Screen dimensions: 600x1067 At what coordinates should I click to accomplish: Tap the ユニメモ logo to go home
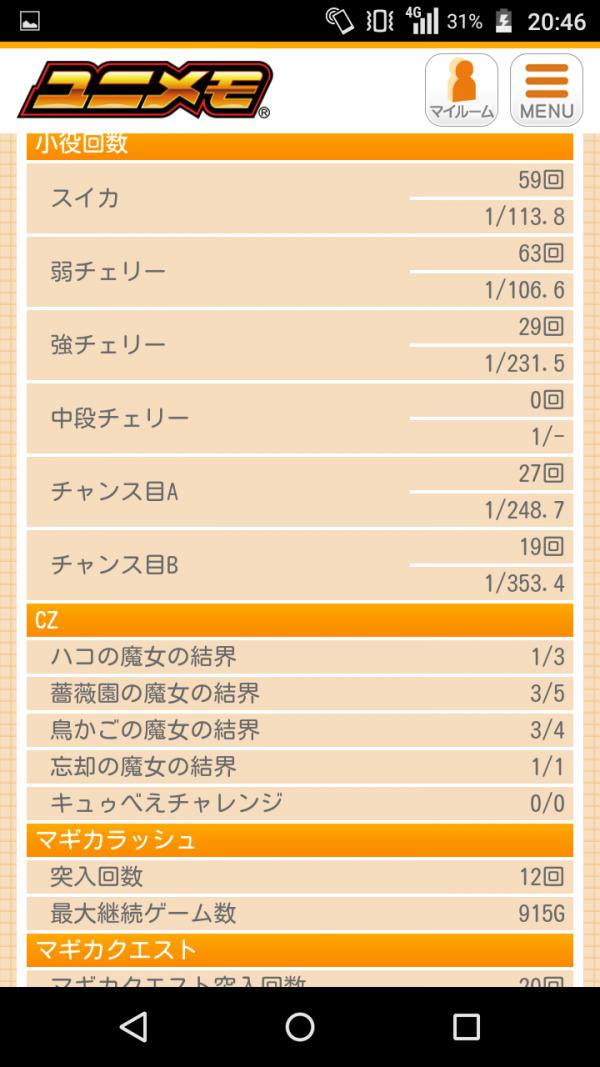pyautogui.click(x=145, y=92)
